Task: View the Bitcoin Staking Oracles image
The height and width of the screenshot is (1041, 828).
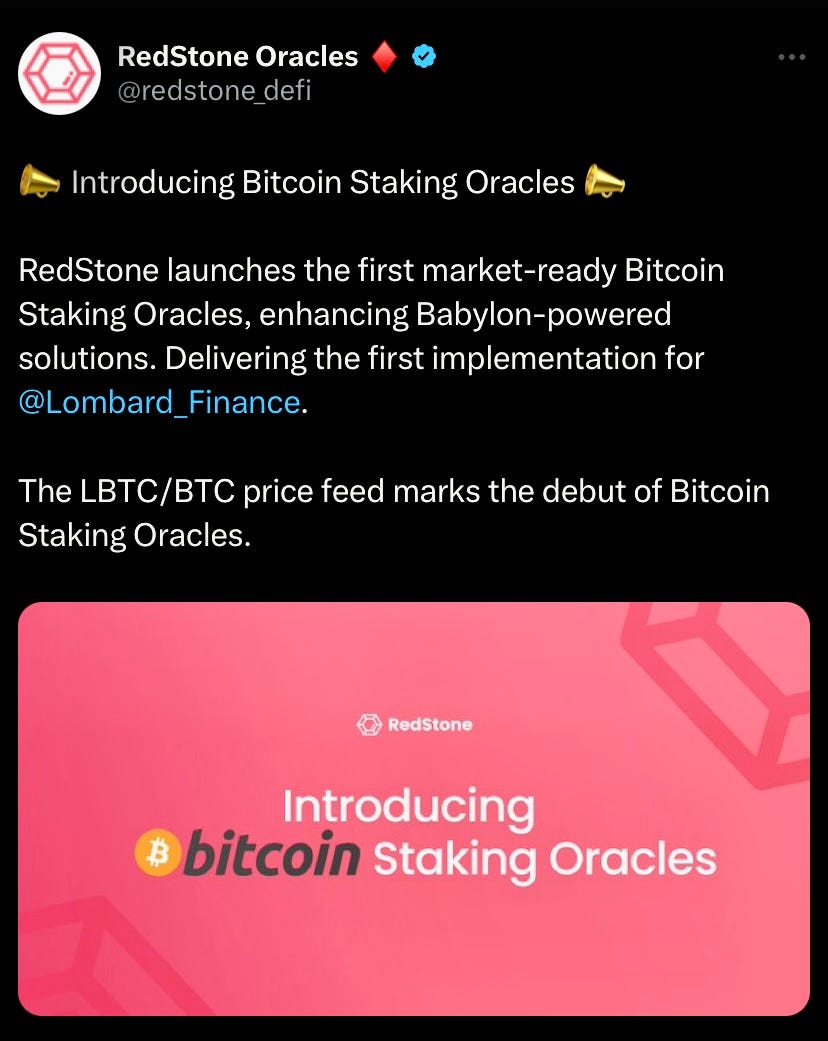Action: click(x=413, y=808)
